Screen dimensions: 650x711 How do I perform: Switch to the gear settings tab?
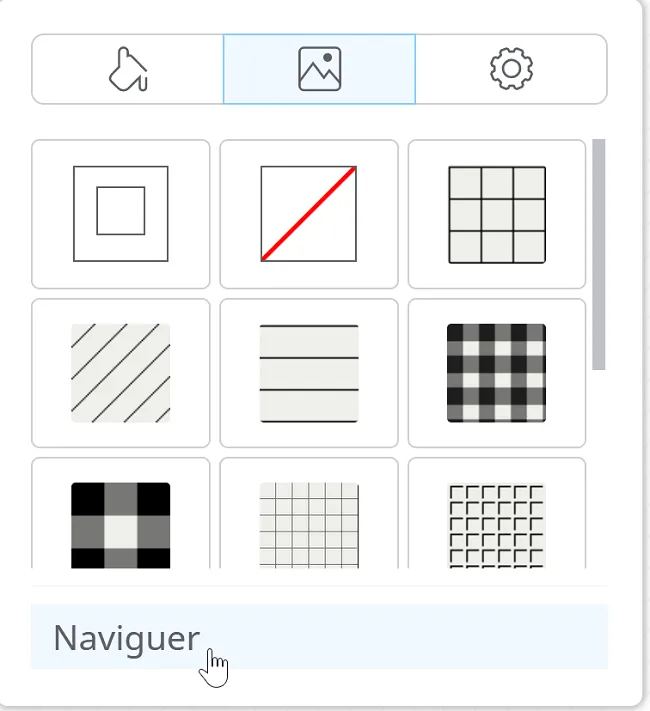tap(511, 69)
